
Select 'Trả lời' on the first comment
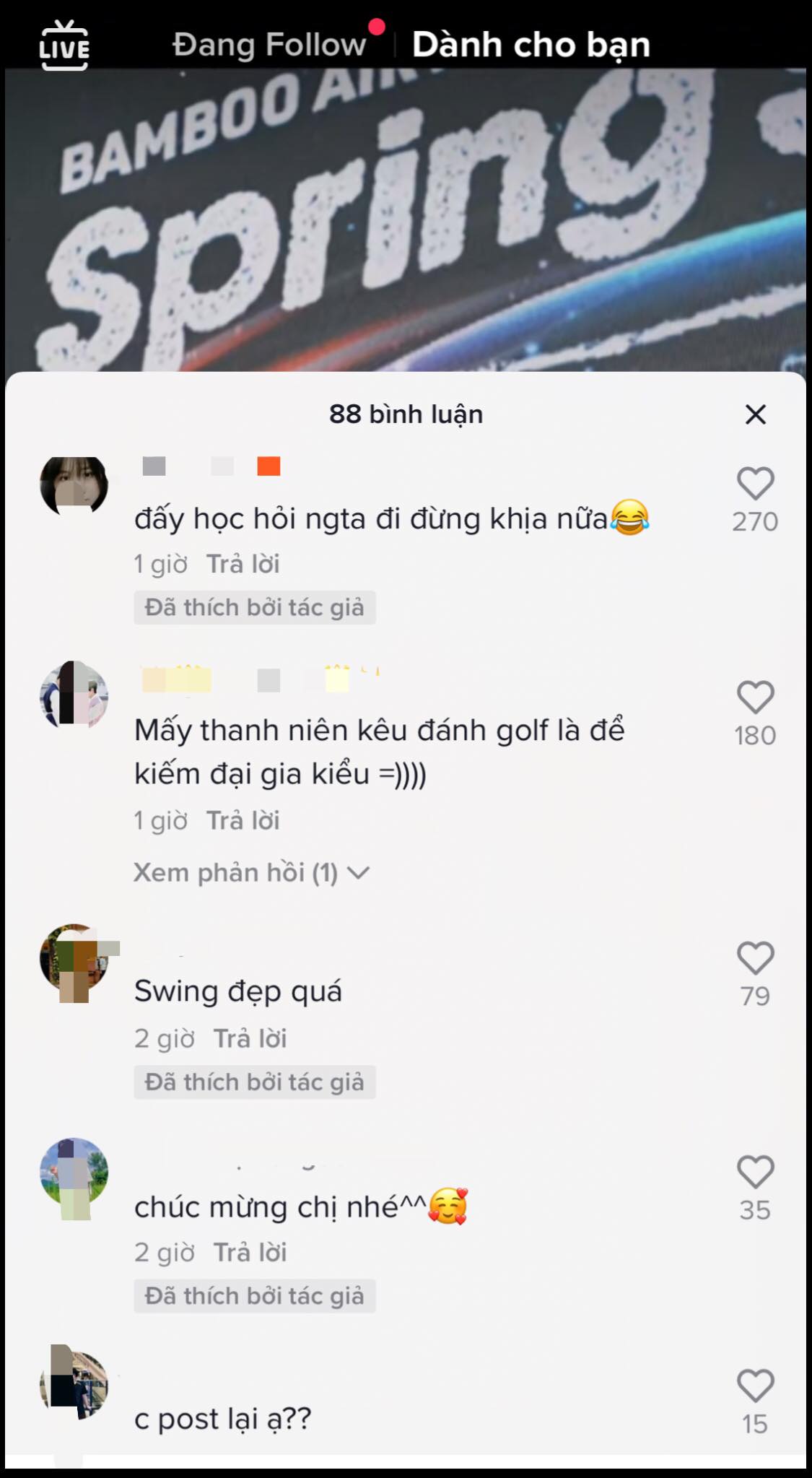(245, 564)
